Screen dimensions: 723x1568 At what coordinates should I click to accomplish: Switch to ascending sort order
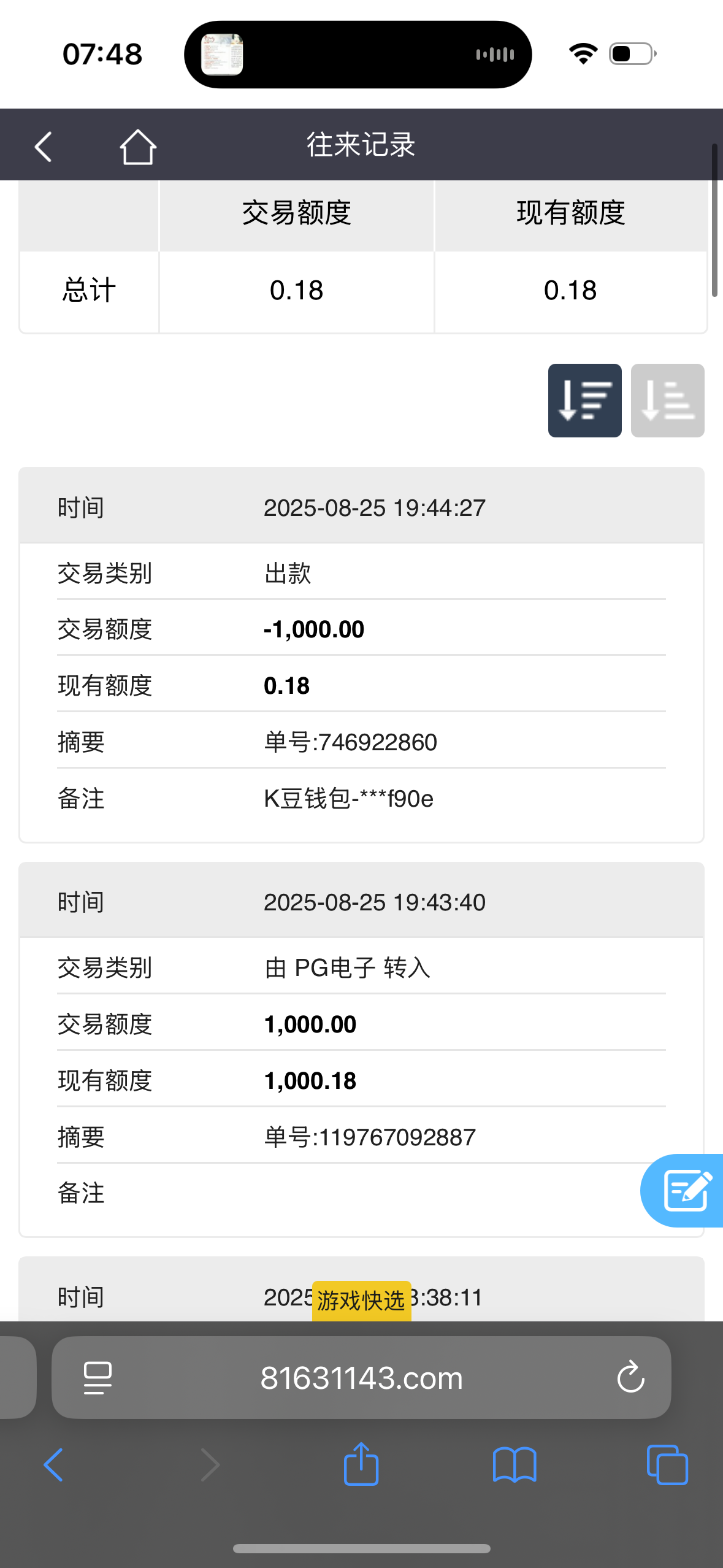coord(667,400)
